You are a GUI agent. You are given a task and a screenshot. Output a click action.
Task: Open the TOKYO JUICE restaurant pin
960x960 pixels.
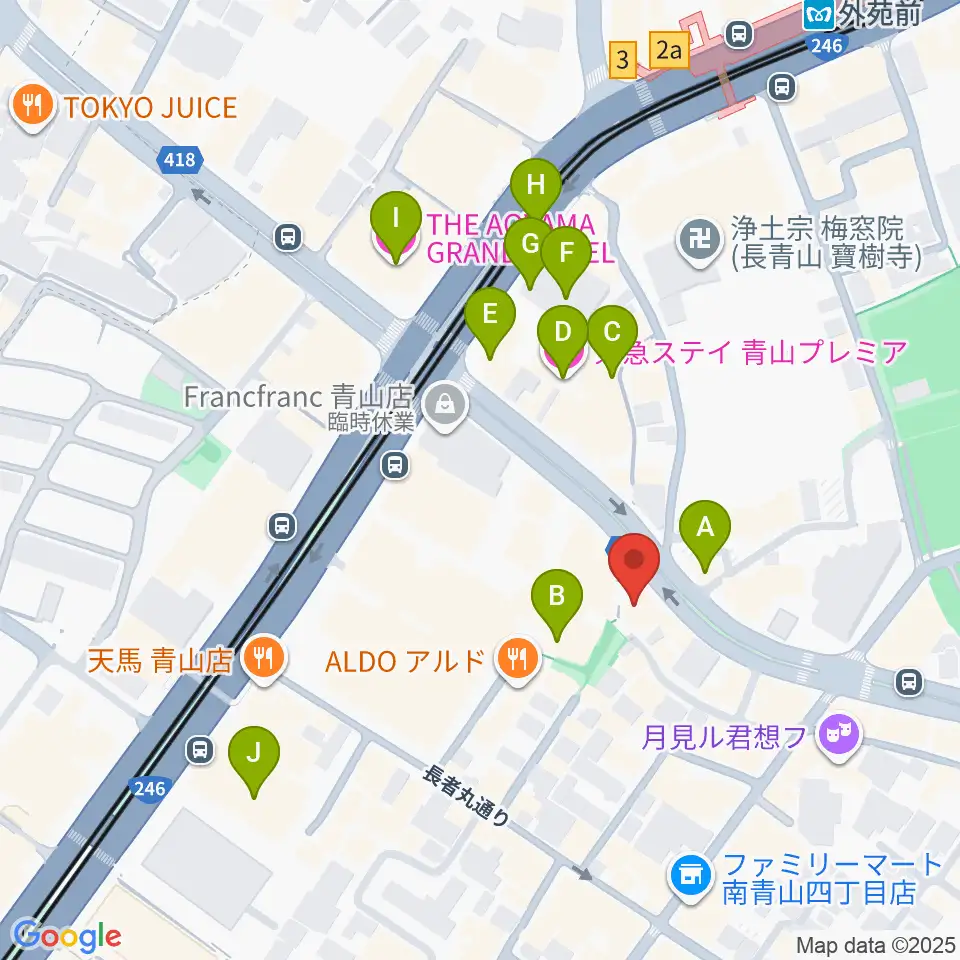coord(33,108)
